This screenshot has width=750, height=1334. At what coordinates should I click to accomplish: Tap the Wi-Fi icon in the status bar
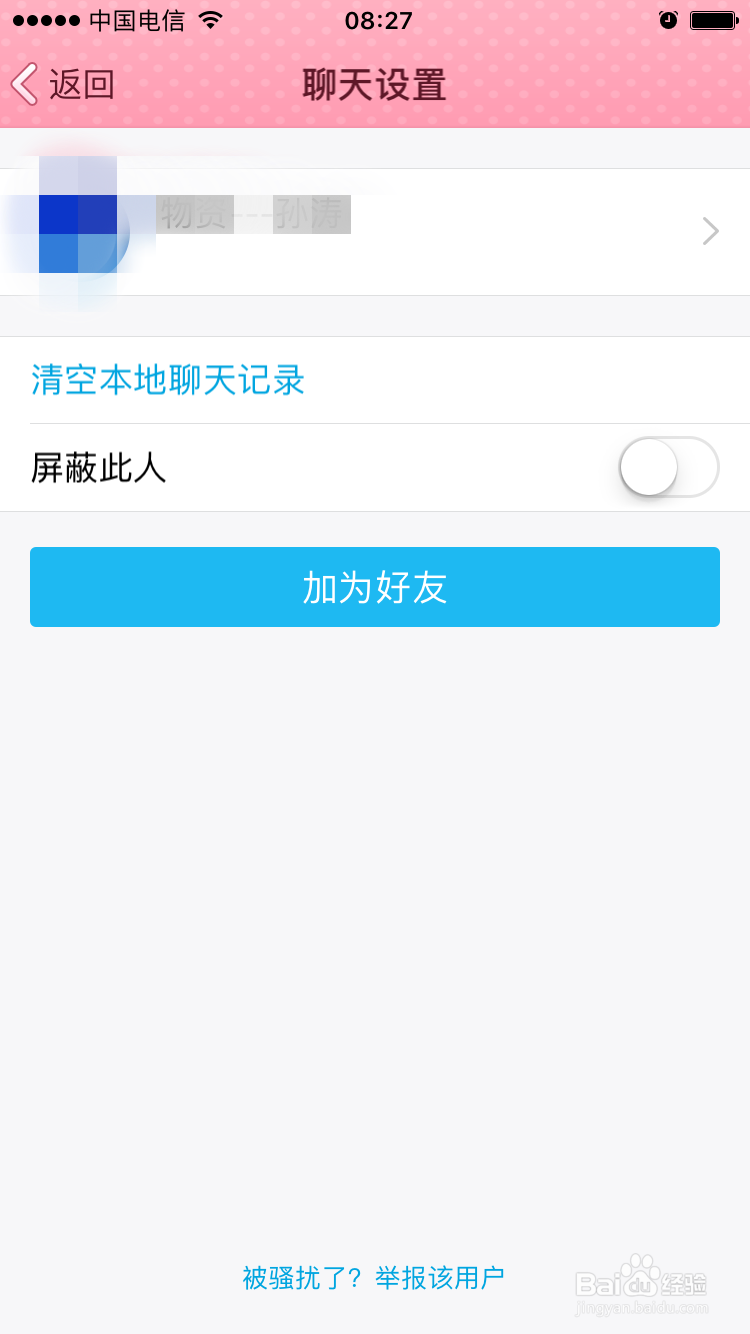[x=205, y=19]
